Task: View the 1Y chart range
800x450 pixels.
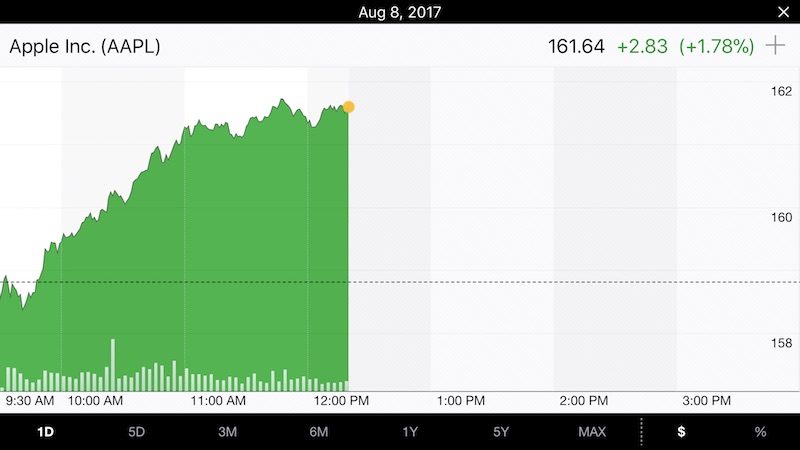Action: pyautogui.click(x=410, y=432)
